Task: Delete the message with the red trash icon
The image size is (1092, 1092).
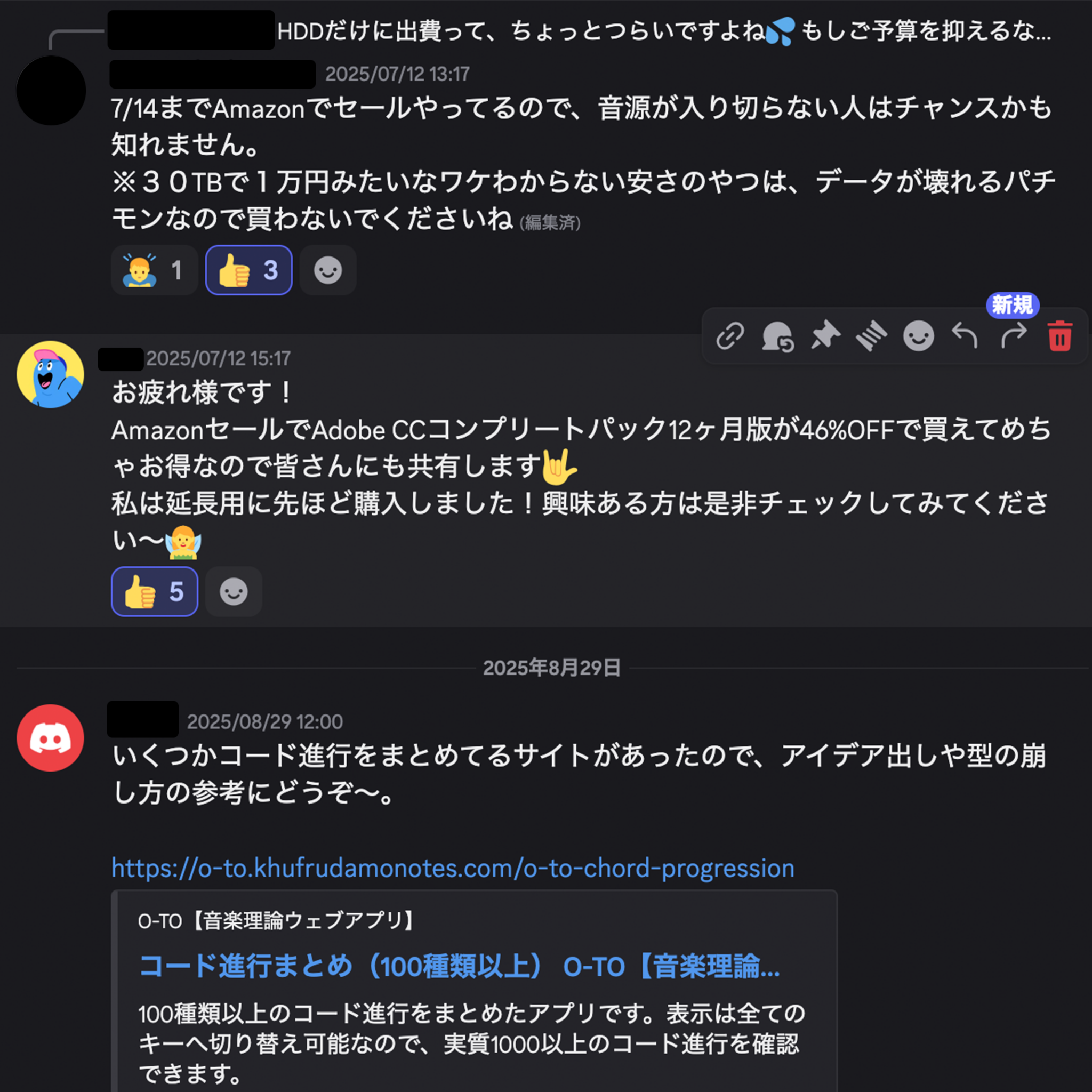Action: click(1060, 337)
